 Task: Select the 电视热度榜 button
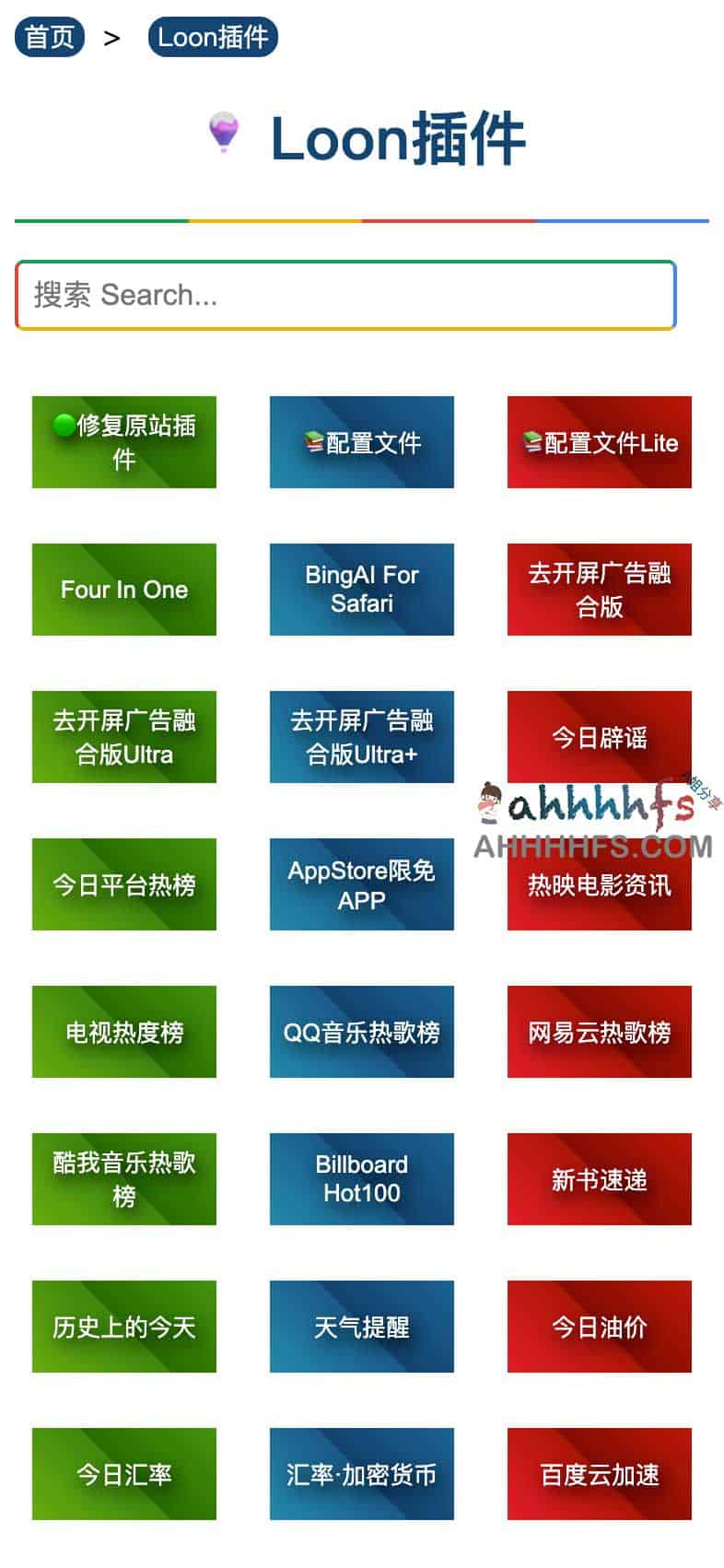(124, 1032)
